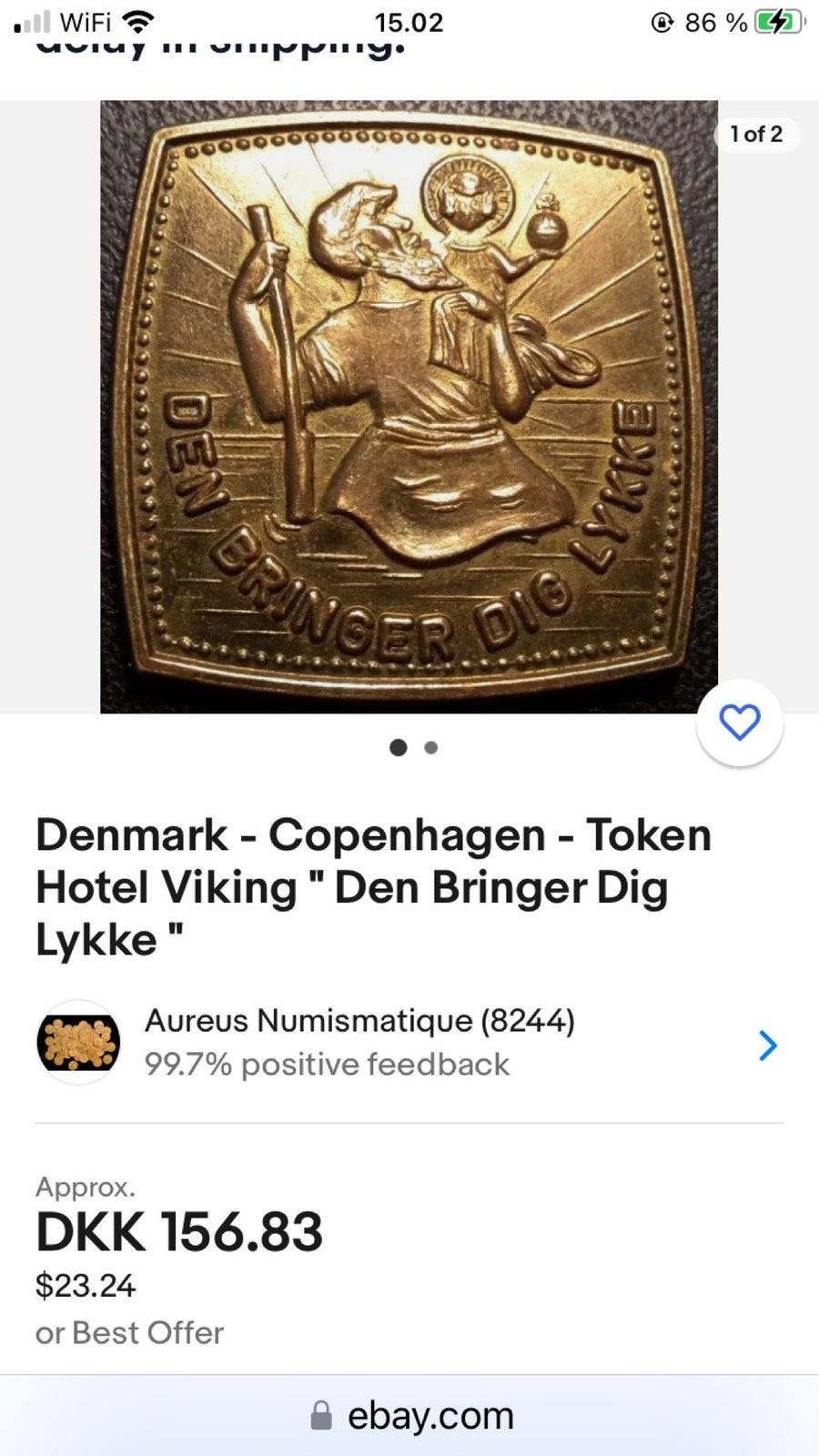Open the token product image
The height and width of the screenshot is (1456, 819).
[x=409, y=406]
